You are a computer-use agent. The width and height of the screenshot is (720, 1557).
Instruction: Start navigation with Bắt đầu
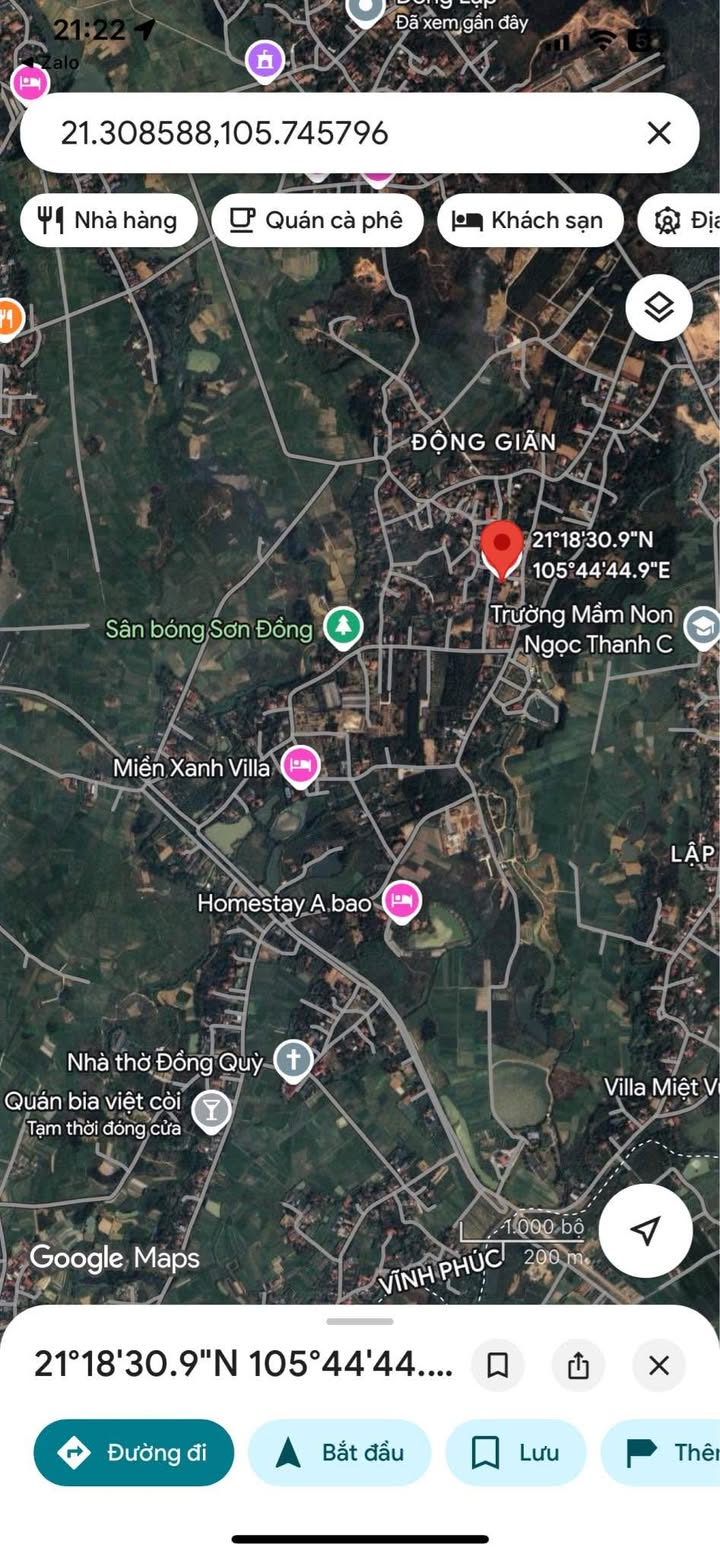(x=339, y=1452)
